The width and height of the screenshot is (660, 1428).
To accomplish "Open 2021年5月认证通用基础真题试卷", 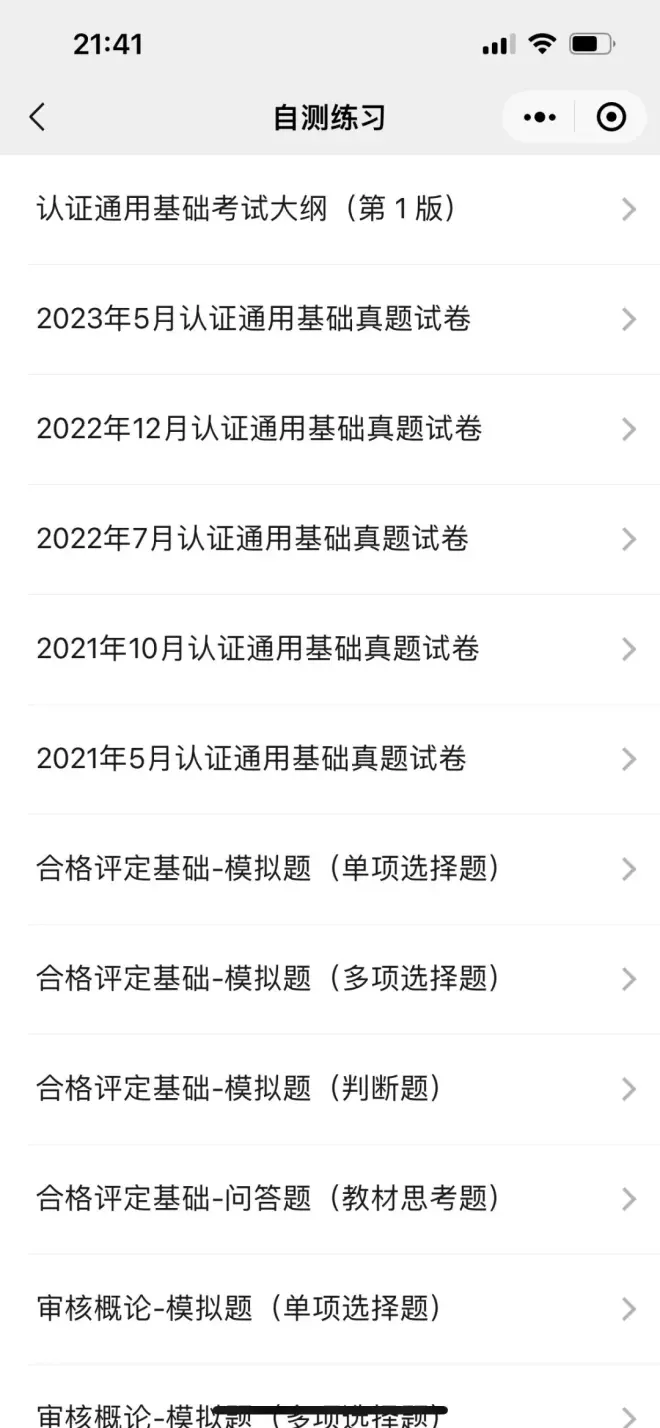I will (x=330, y=759).
